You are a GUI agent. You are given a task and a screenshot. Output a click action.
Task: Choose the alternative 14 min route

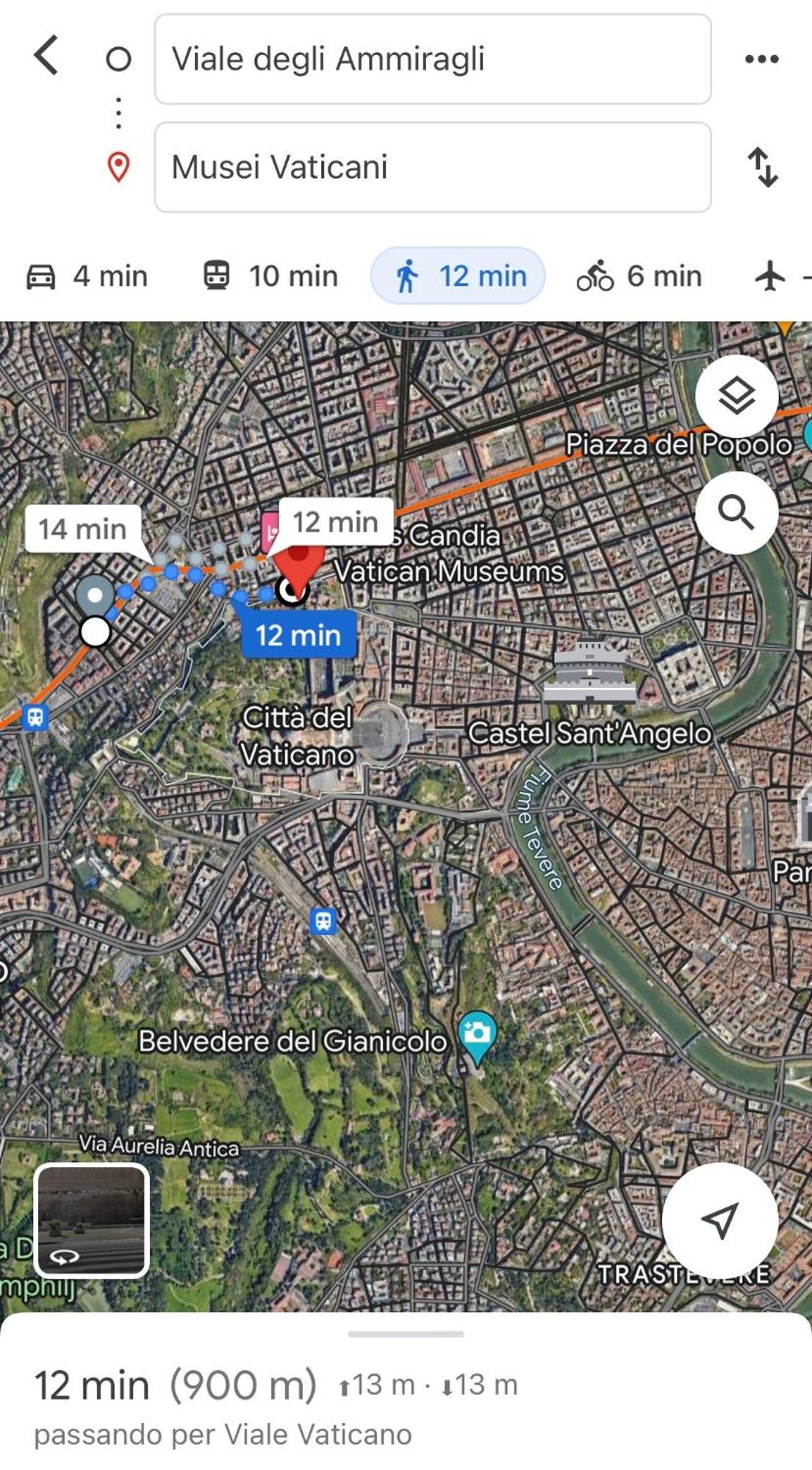[82, 528]
